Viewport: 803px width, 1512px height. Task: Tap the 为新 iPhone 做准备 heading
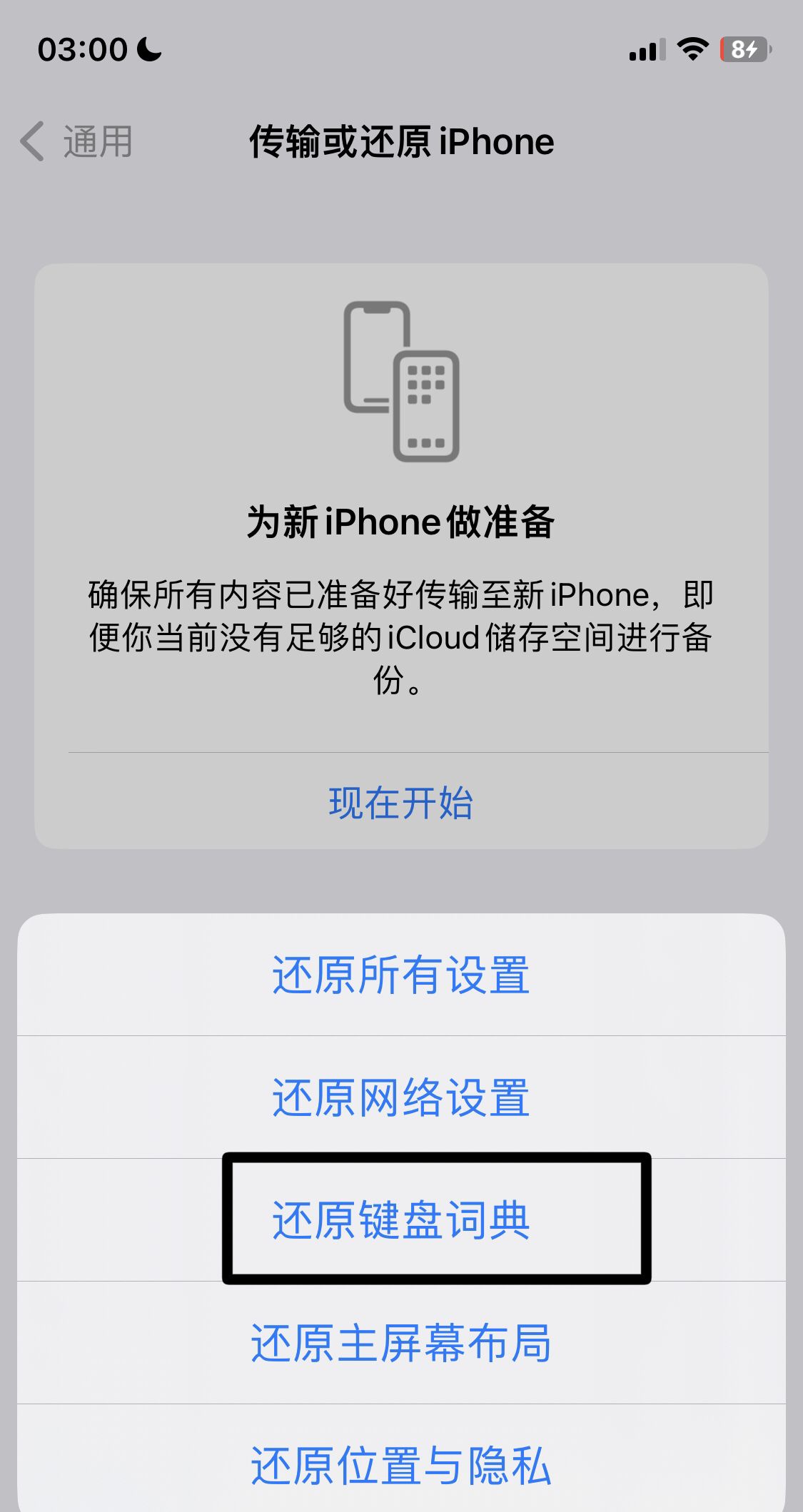pyautogui.click(x=401, y=521)
